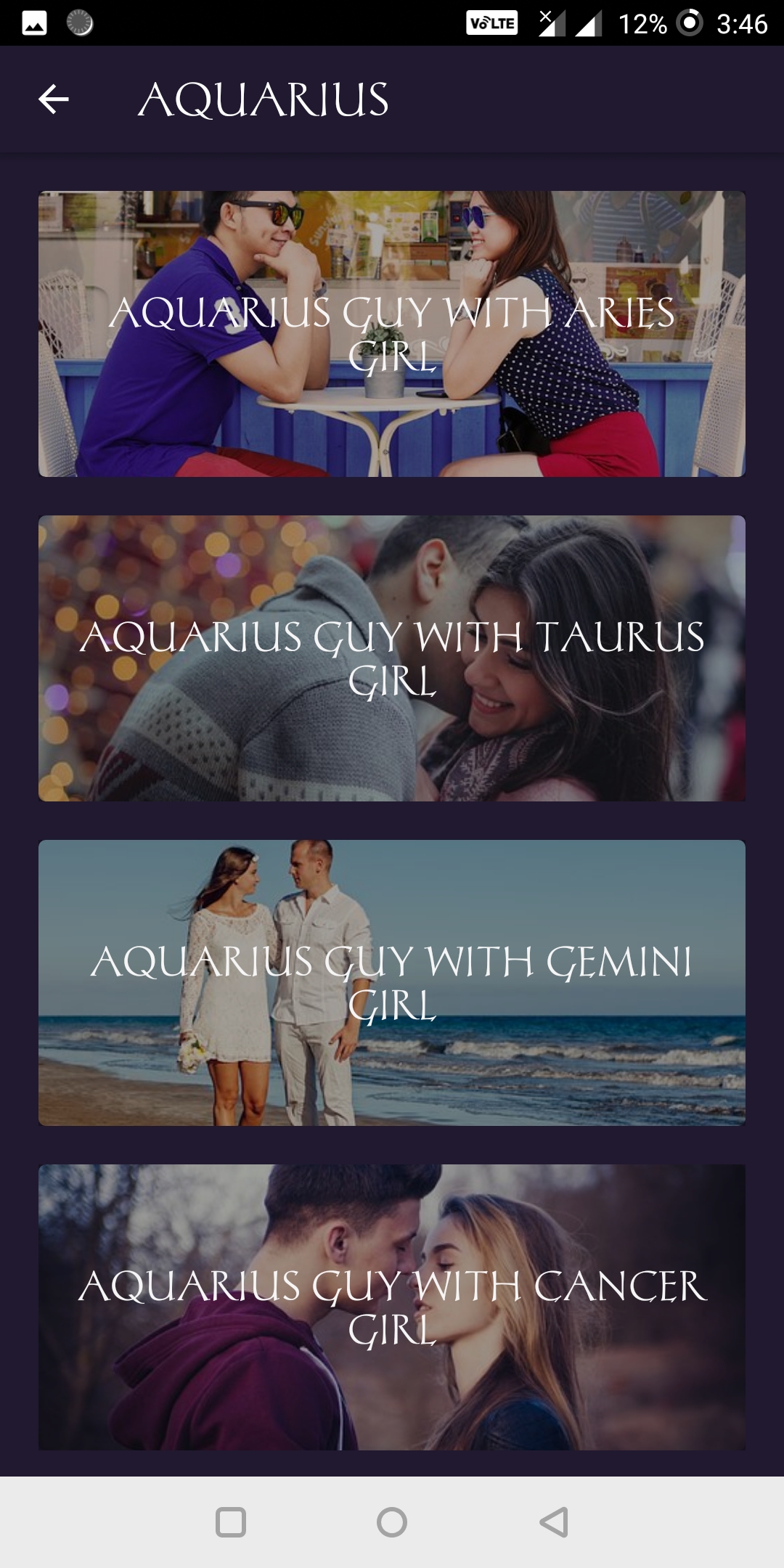Image resolution: width=784 pixels, height=1568 pixels.
Task: Go back using the app bar arrow
Action: (x=53, y=99)
